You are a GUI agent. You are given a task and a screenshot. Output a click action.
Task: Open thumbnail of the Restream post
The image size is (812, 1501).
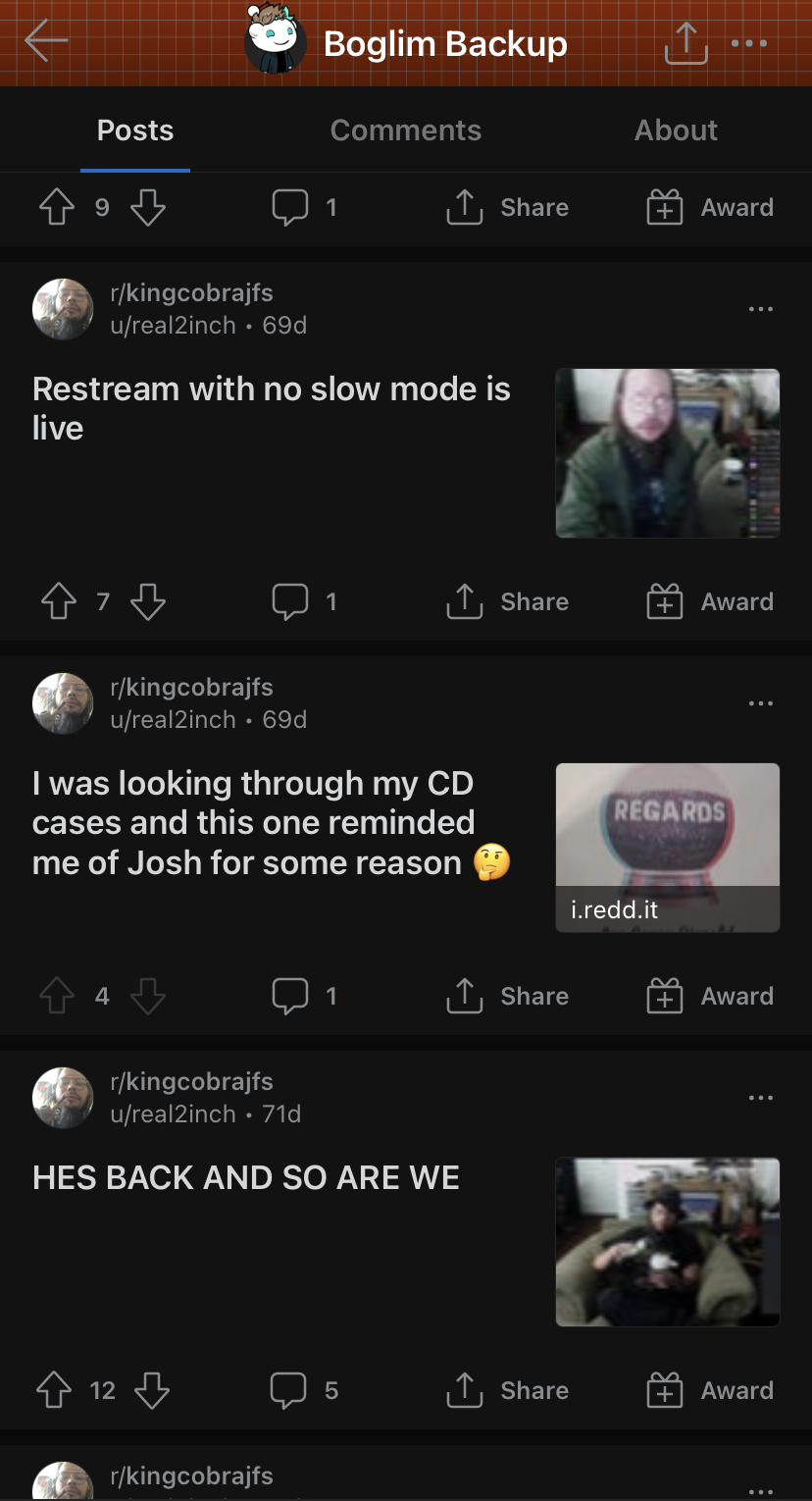[668, 453]
